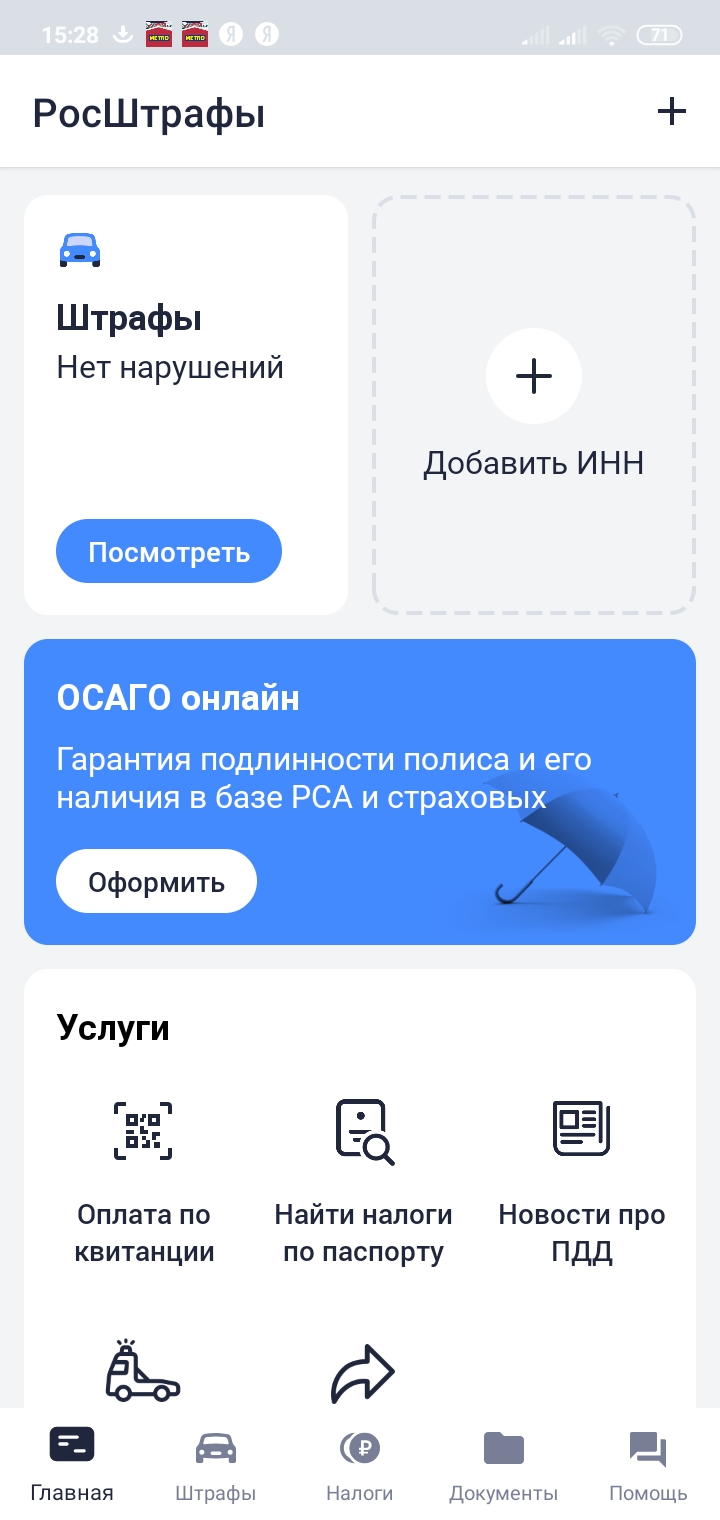720x1520 pixels.
Task: Open the ОСАГО онлайн banner
Action: click(360, 790)
